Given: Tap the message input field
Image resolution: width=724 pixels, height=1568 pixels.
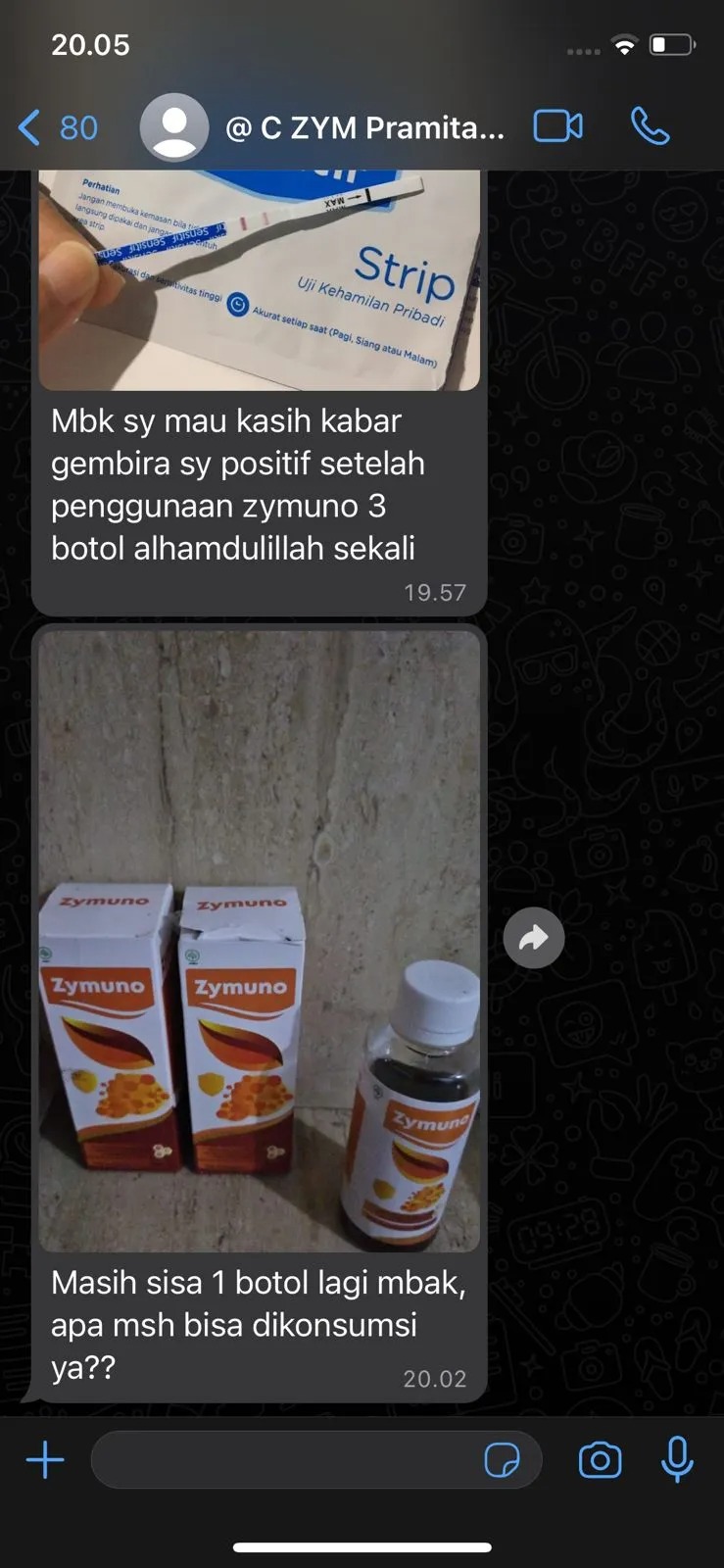Looking at the screenshot, I should [284, 1460].
